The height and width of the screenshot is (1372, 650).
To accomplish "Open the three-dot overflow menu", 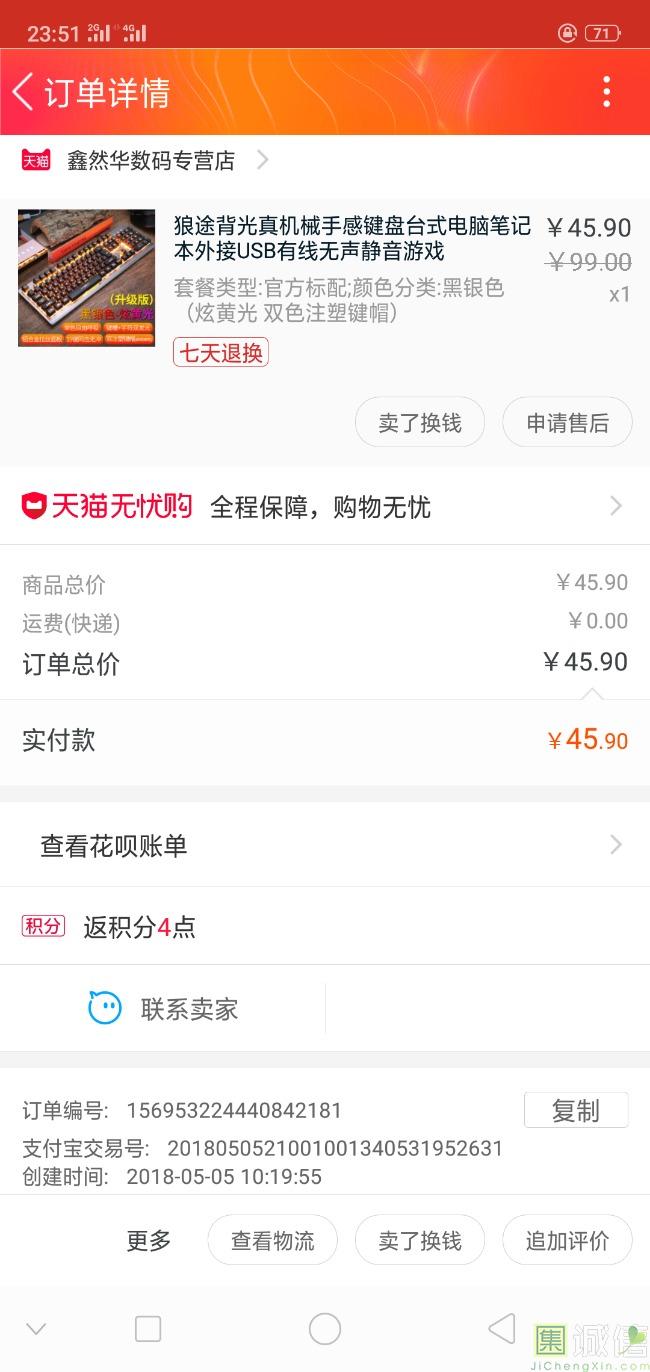I will pos(606,92).
